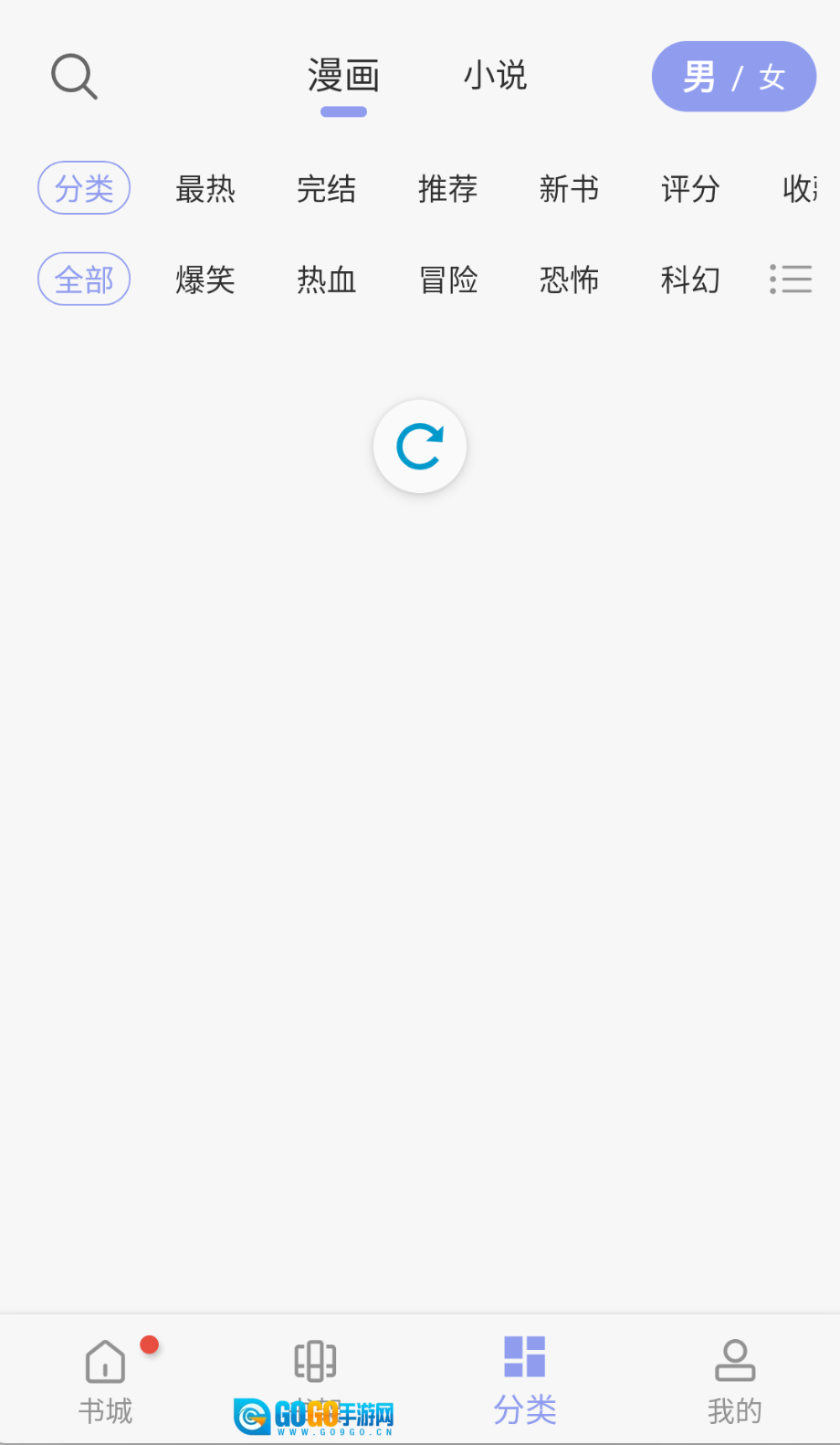Image resolution: width=840 pixels, height=1445 pixels.
Task: Open the 书城 home tab icon
Action: (x=104, y=1360)
